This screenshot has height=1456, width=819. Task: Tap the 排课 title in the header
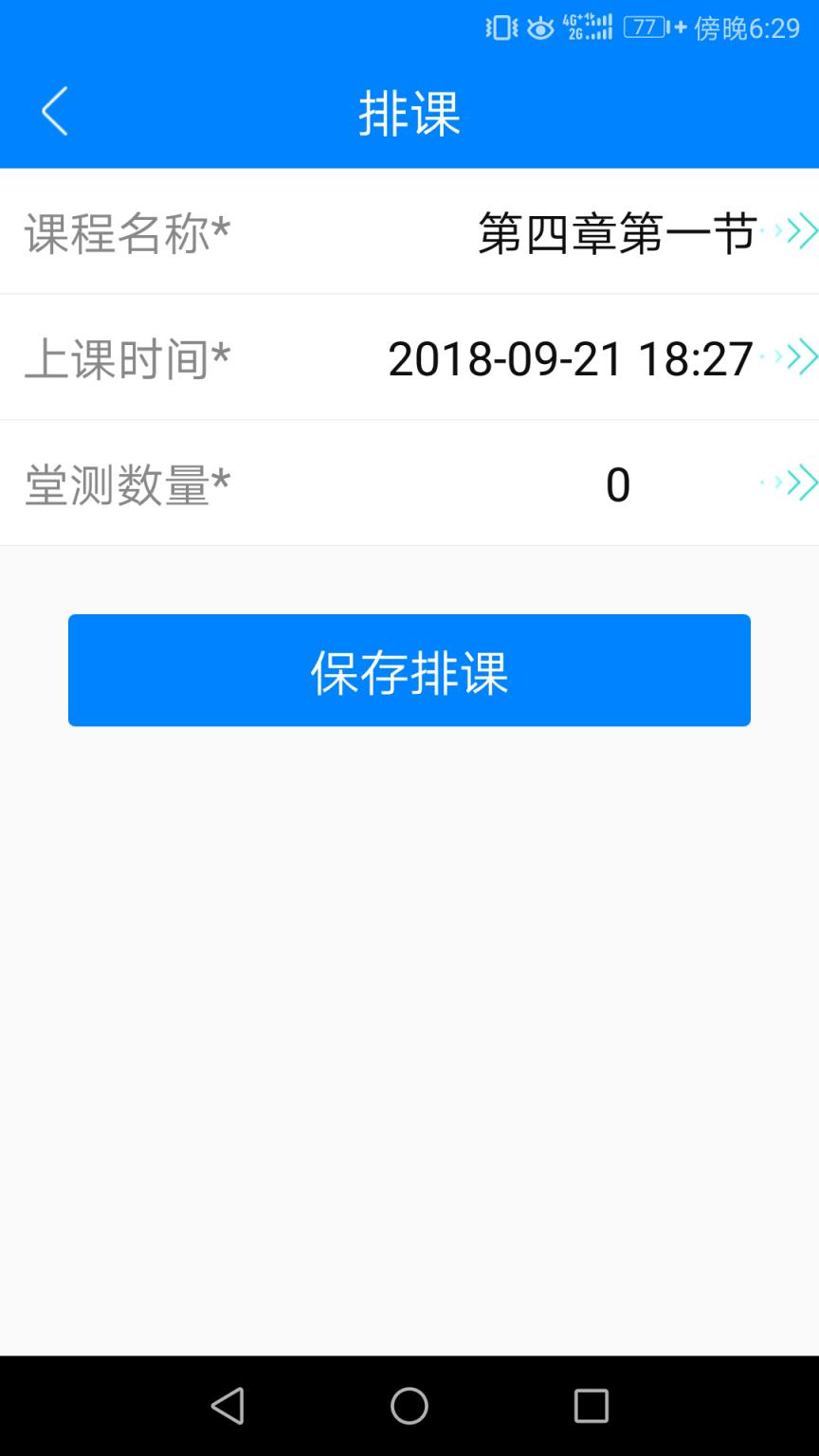(409, 111)
